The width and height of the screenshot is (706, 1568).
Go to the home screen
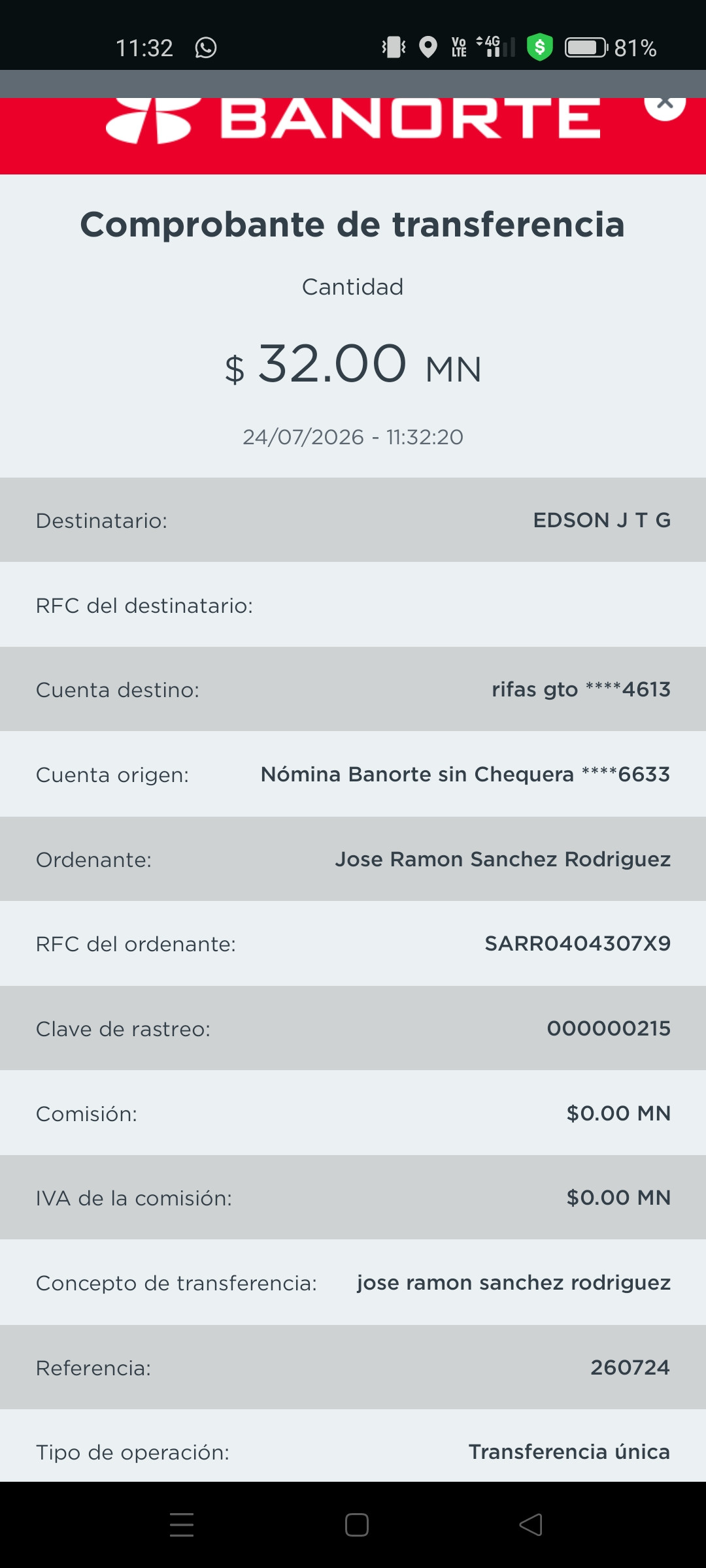[x=357, y=1525]
